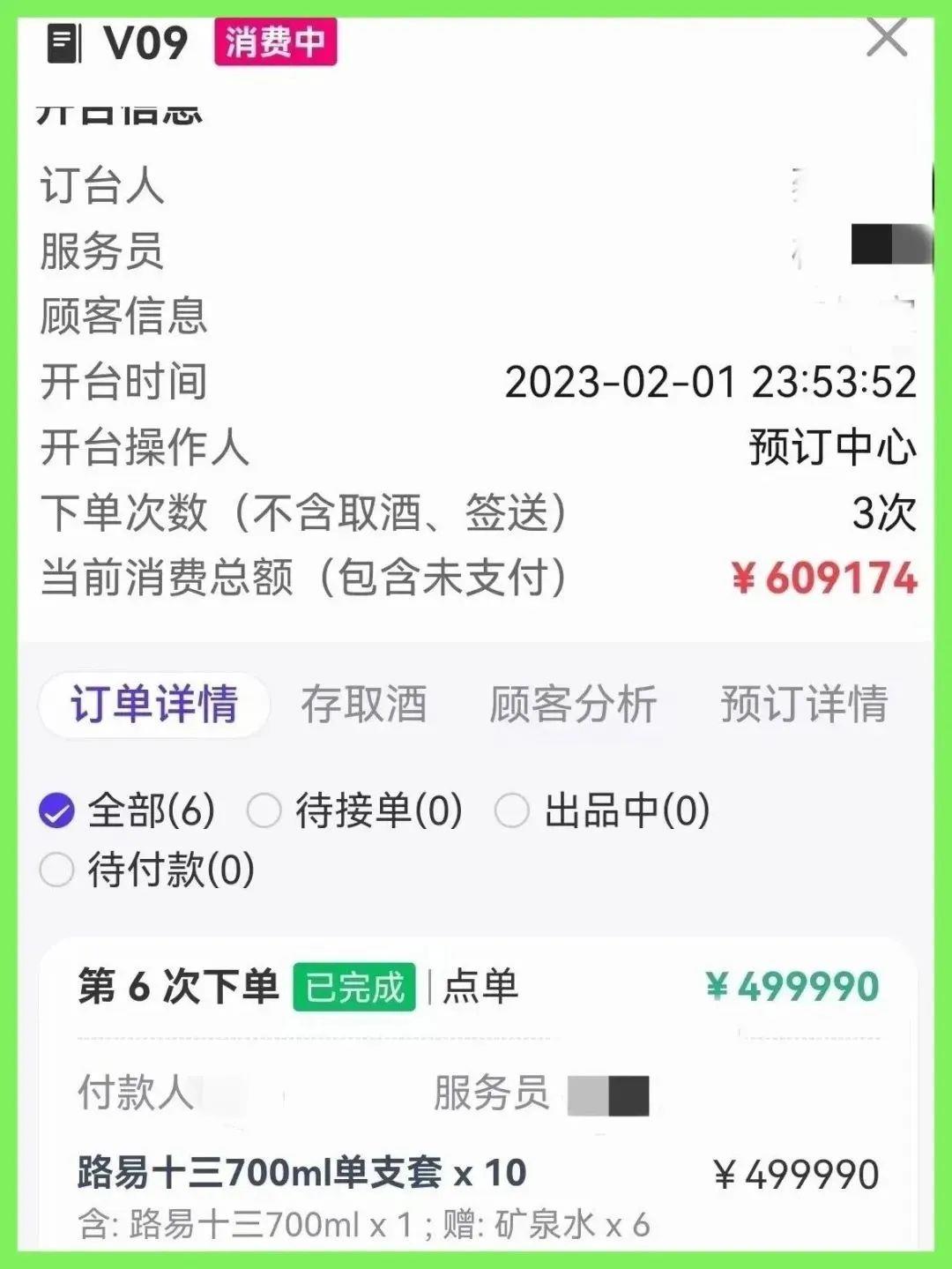Select the 订单详情 tab
The height and width of the screenshot is (1269, 952).
pyautogui.click(x=154, y=704)
